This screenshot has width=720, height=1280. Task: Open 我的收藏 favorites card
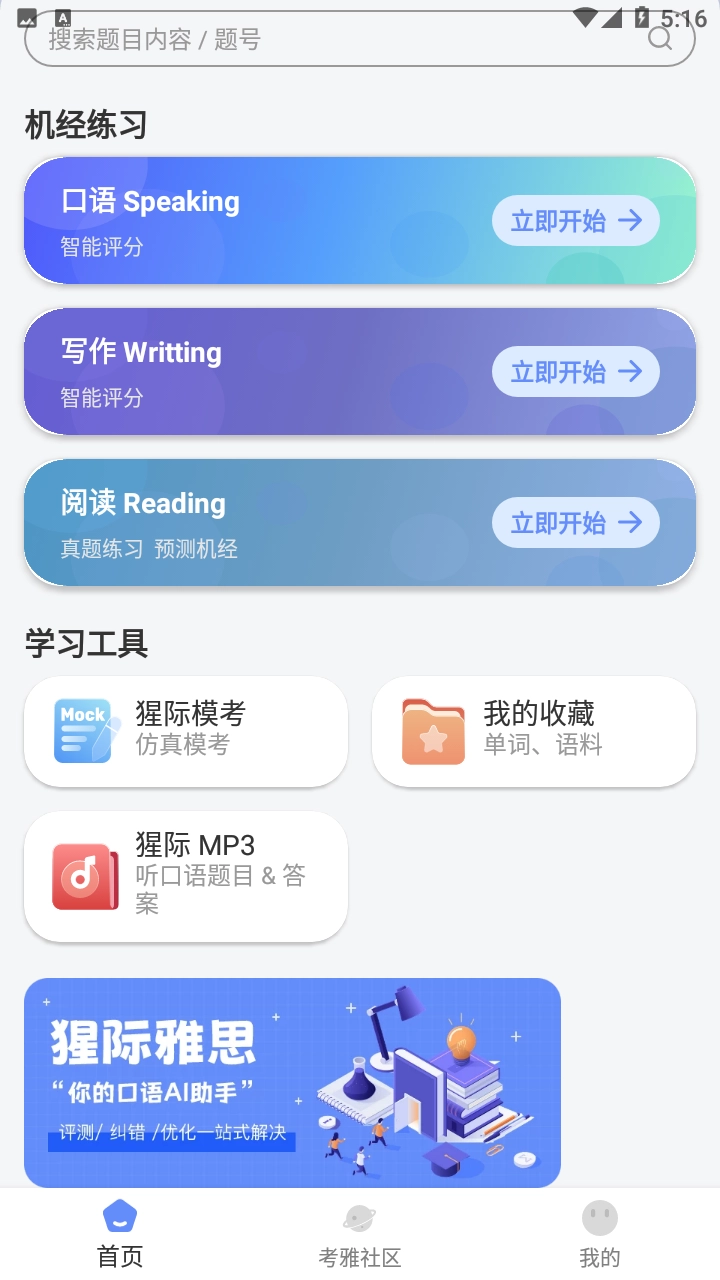pyautogui.click(x=534, y=731)
